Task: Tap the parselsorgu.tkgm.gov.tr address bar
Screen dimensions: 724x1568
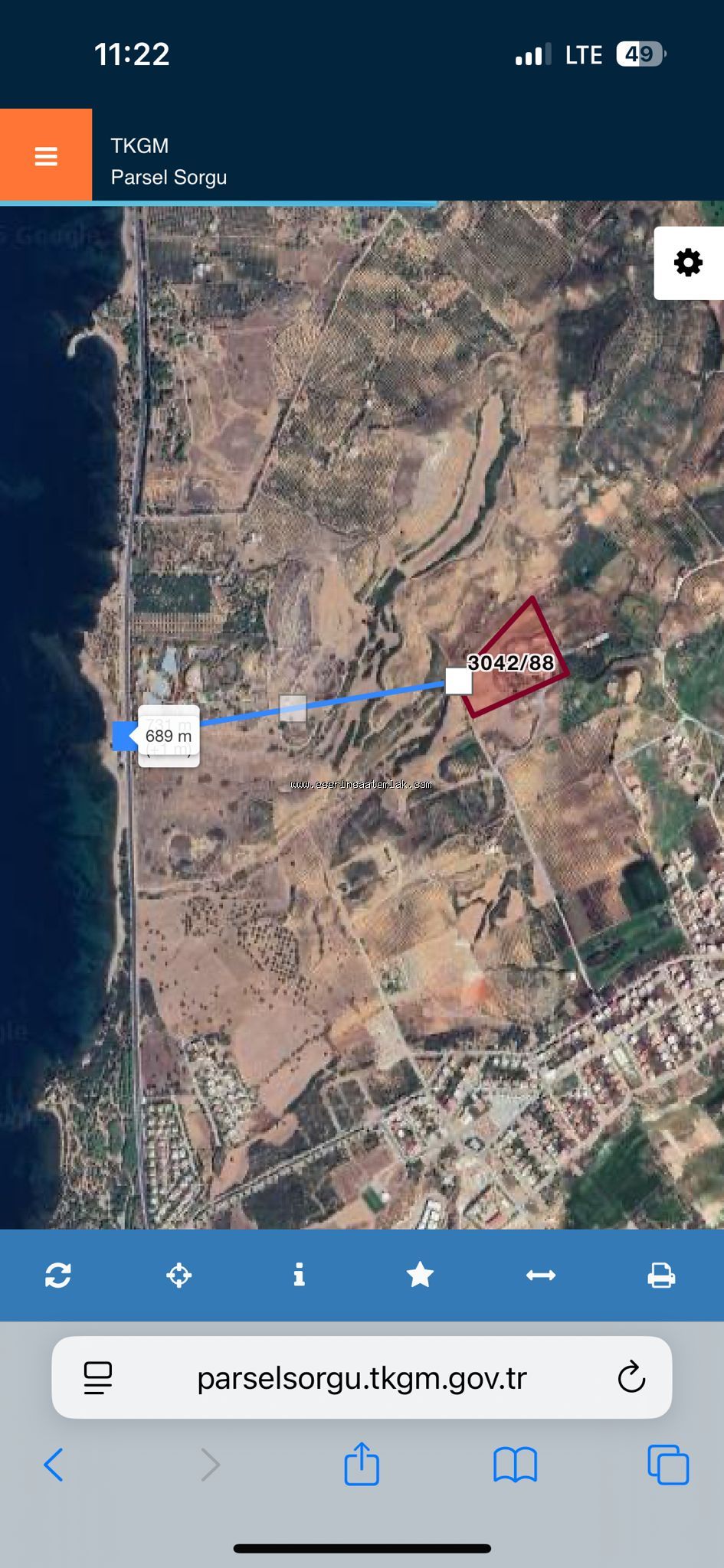Action: pos(362,1377)
